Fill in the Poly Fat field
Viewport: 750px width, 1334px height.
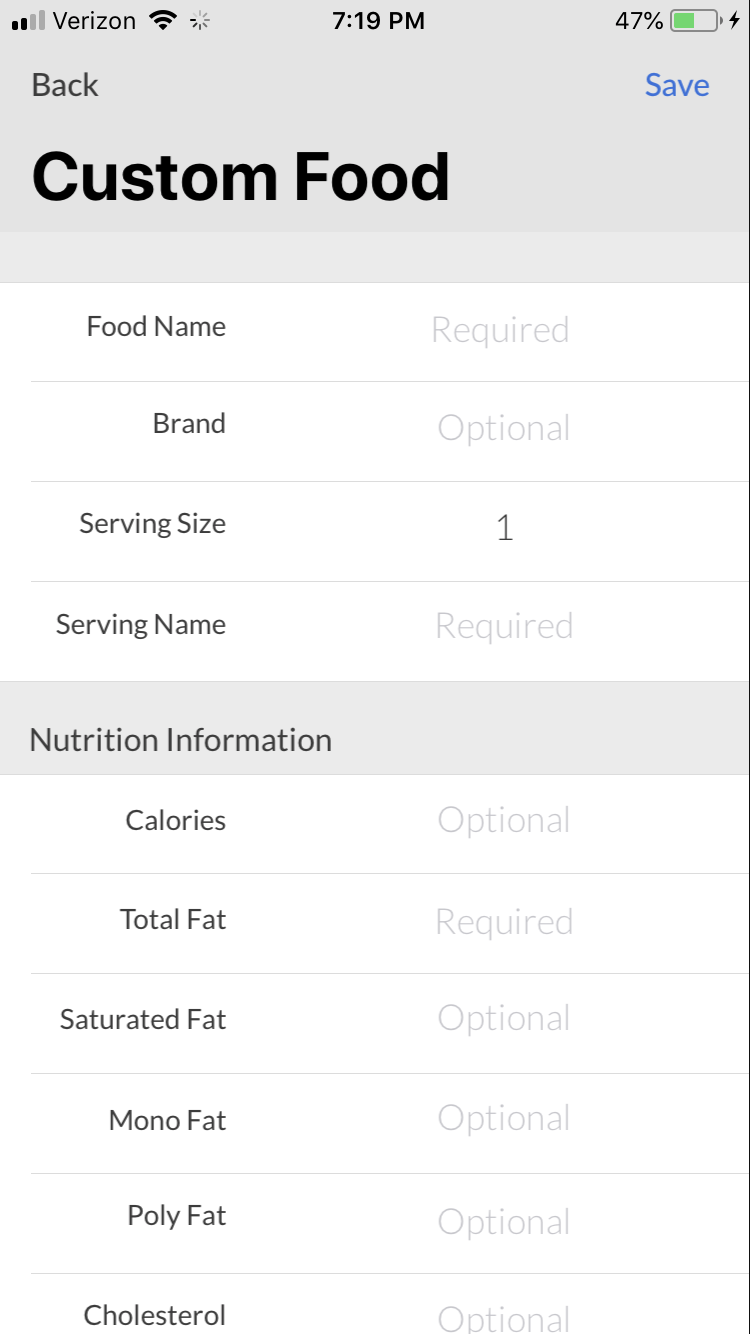(x=504, y=1221)
